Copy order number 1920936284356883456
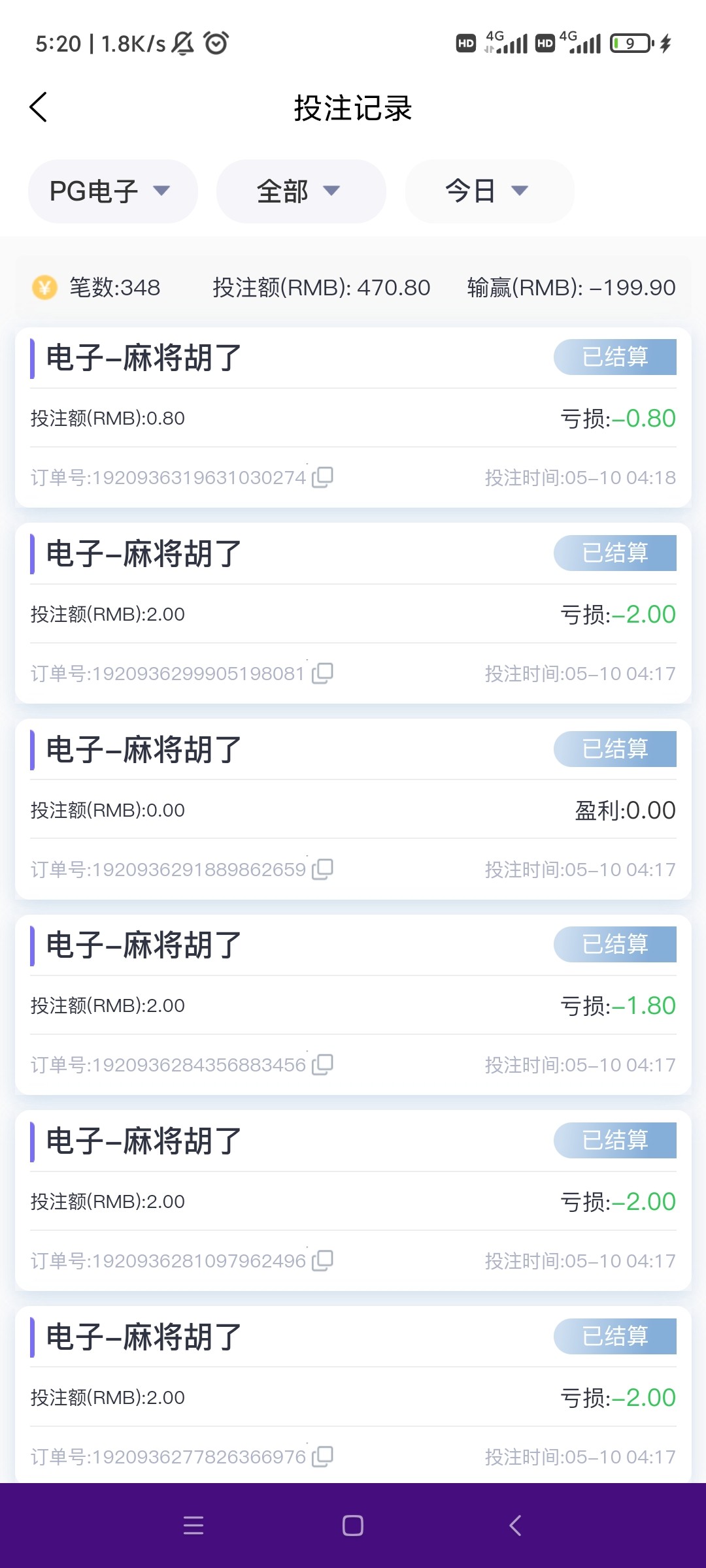The image size is (706, 1568). click(323, 1065)
